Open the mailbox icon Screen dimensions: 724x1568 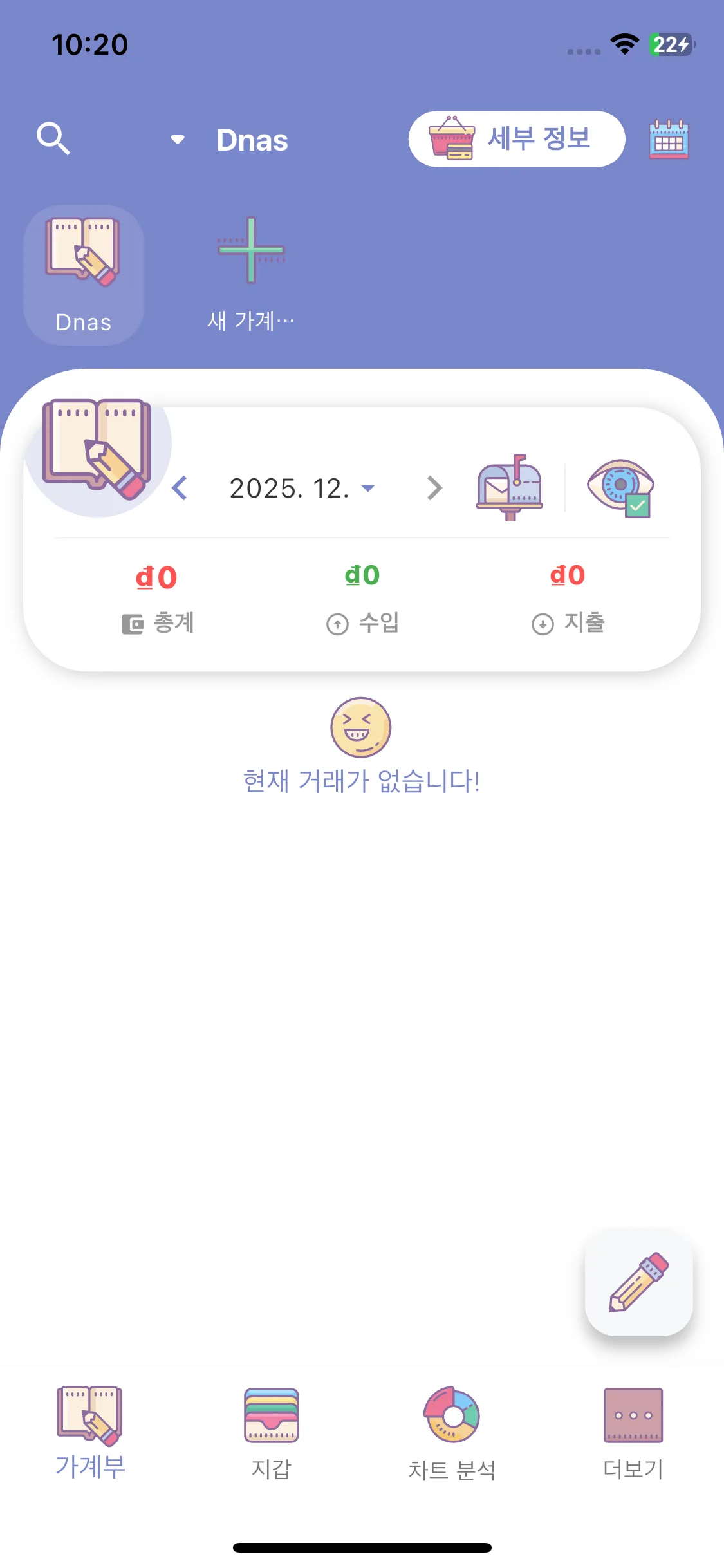(510, 487)
